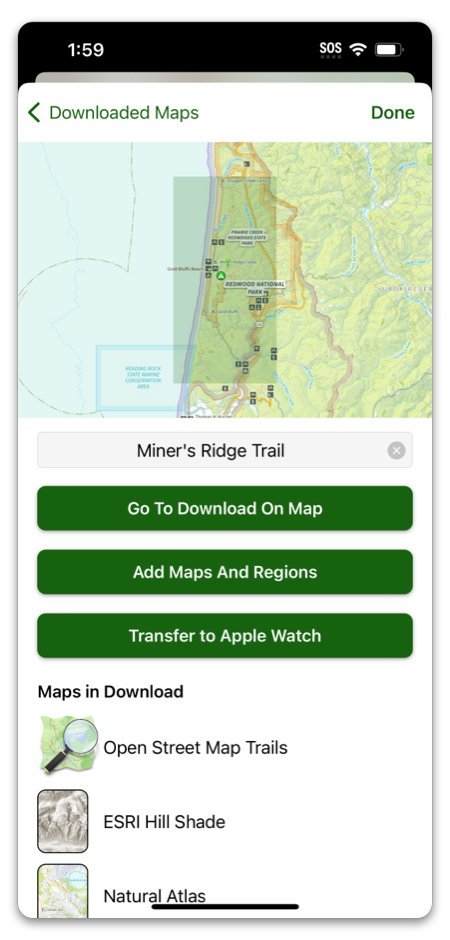Tap Add Maps And Regions
450x940 pixels.
point(225,572)
